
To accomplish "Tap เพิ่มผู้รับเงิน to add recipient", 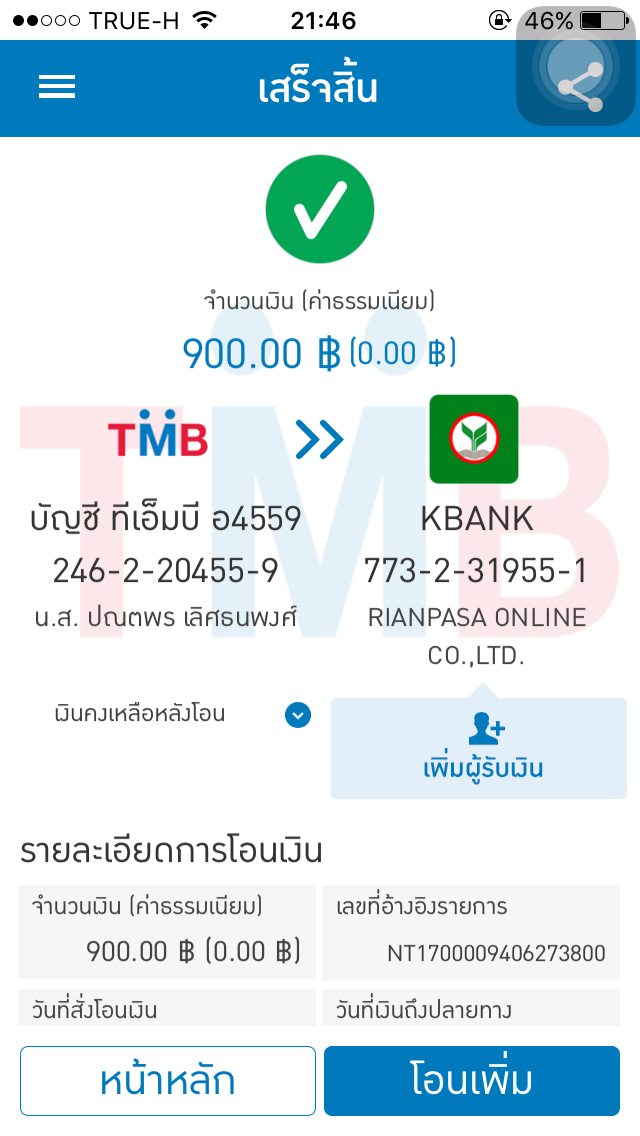I will [x=478, y=748].
